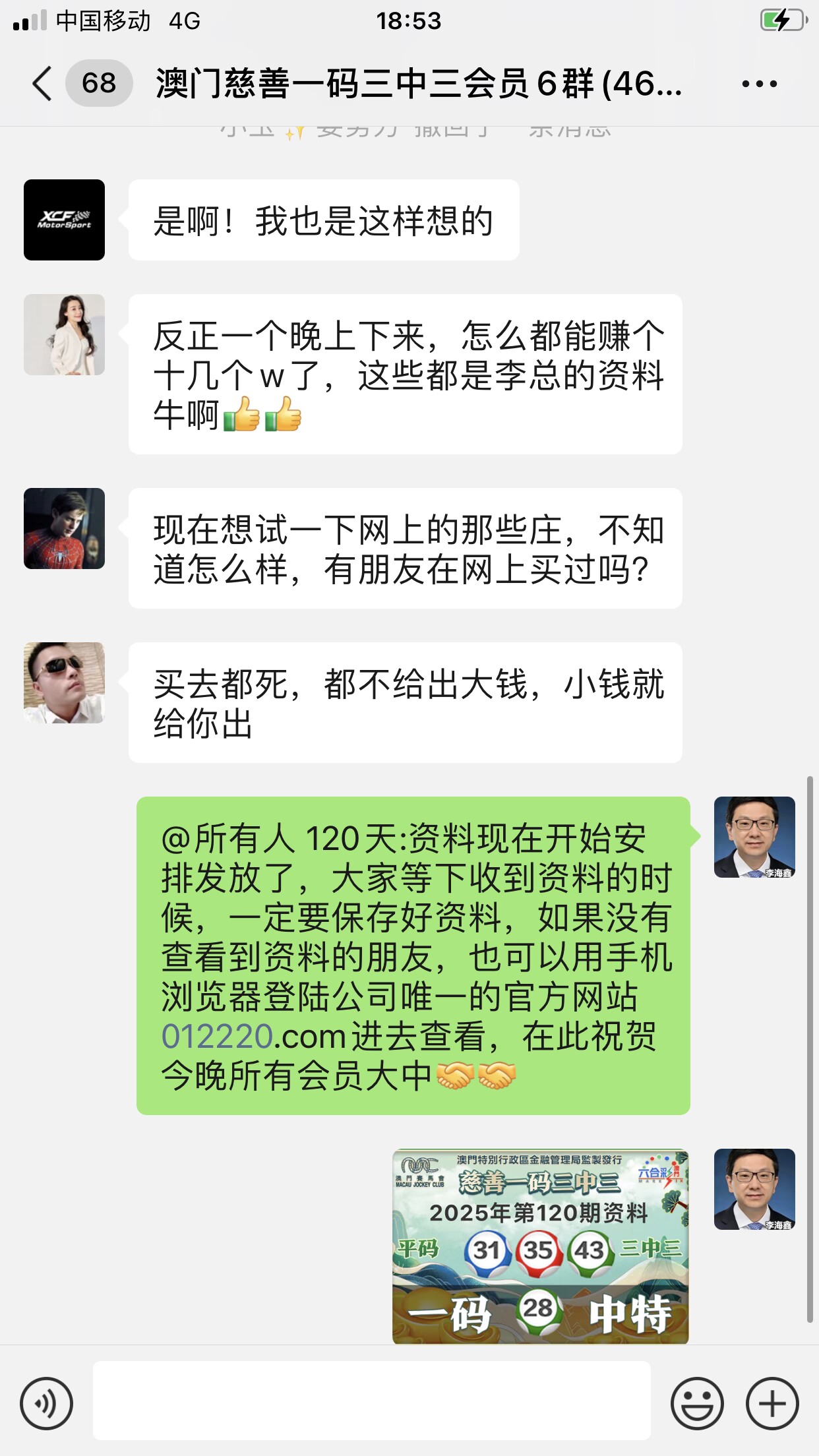The height and width of the screenshot is (1456, 819).
Task: Open the XCF MotorSport avatar profile
Action: click(64, 220)
